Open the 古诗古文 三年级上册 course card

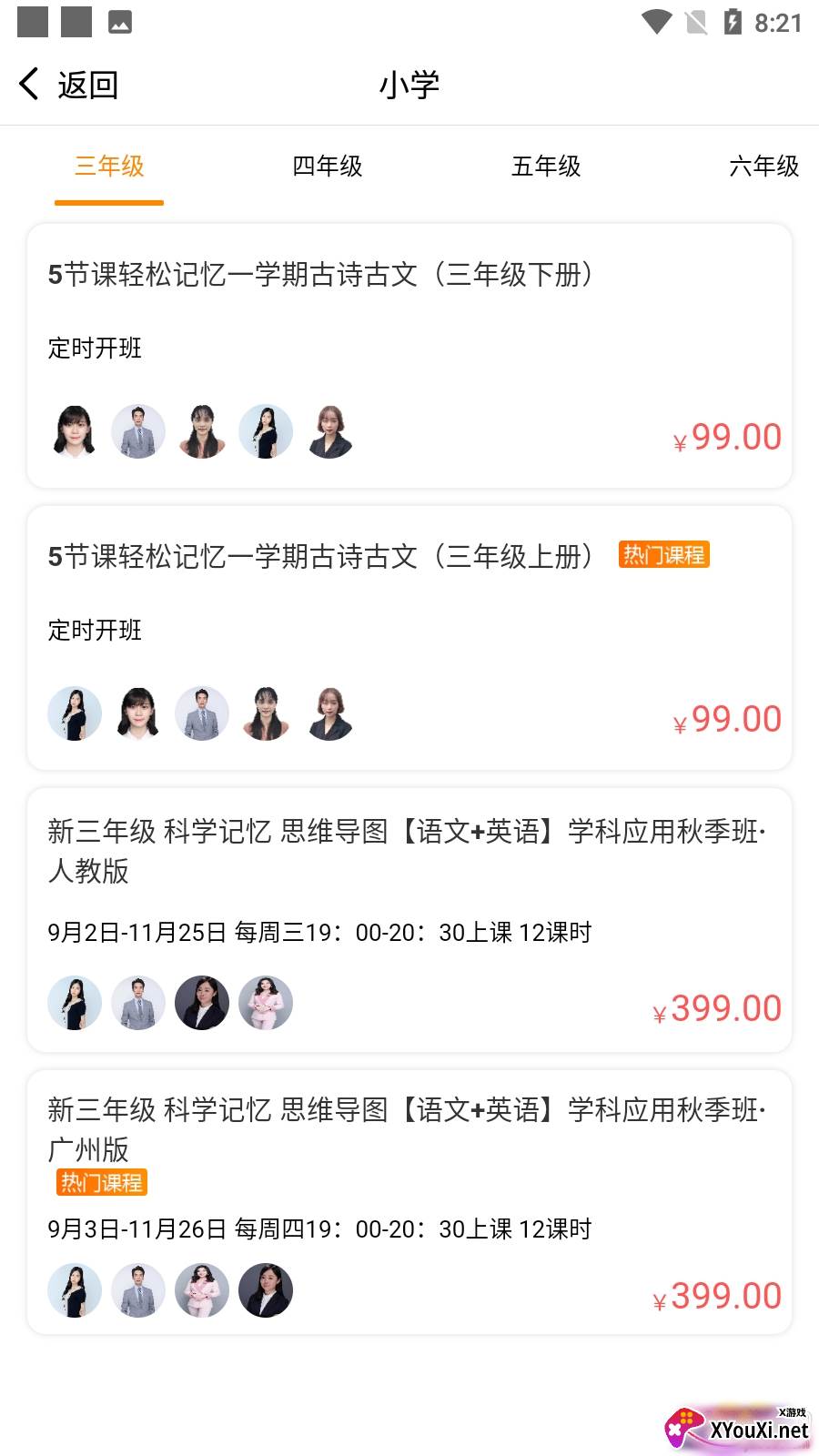tap(409, 638)
